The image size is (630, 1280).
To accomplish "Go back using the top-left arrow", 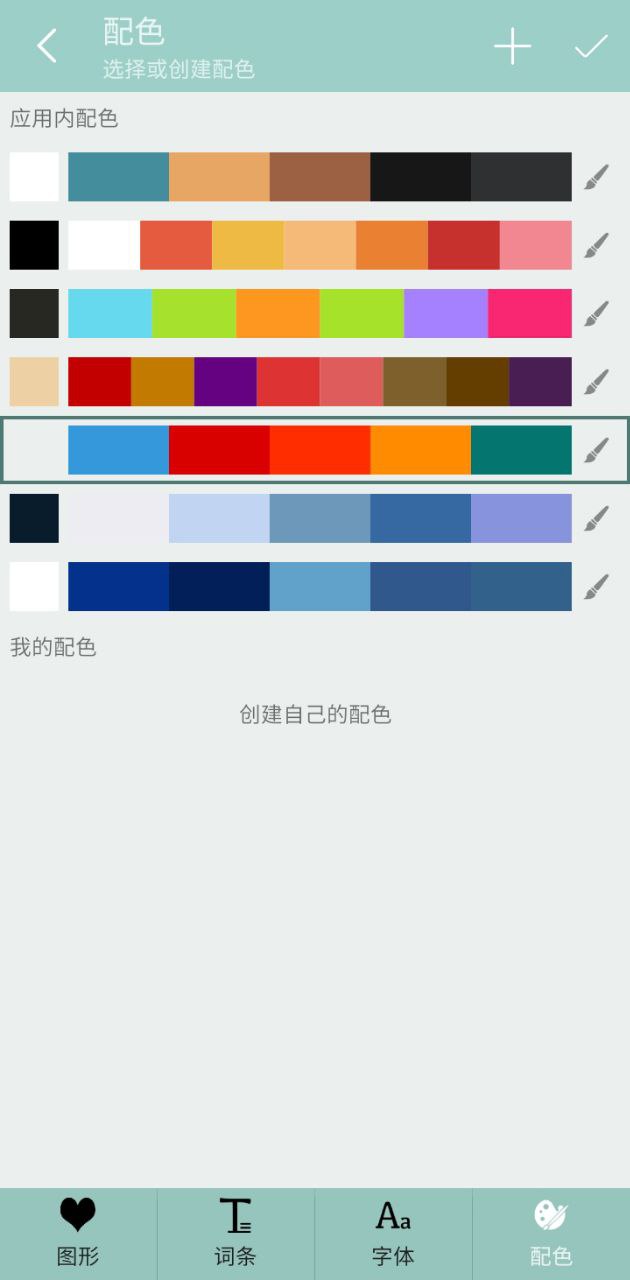I will pyautogui.click(x=46, y=46).
